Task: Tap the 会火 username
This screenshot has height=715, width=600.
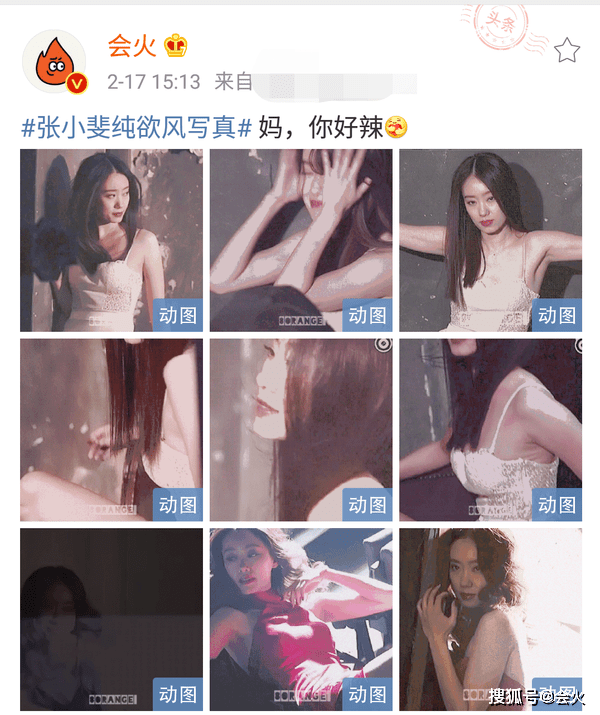Action: point(130,46)
